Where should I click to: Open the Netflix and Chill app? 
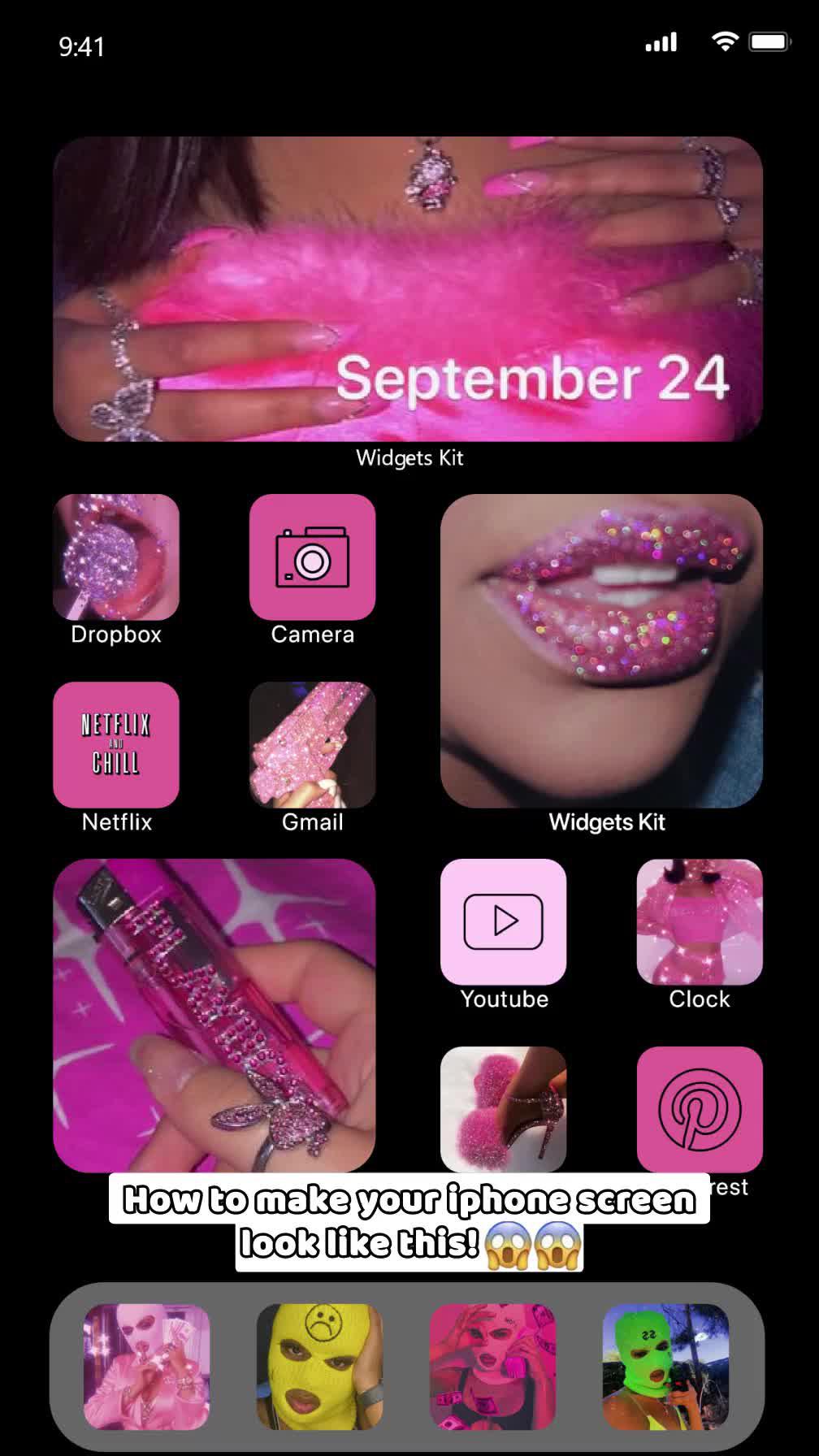(115, 743)
